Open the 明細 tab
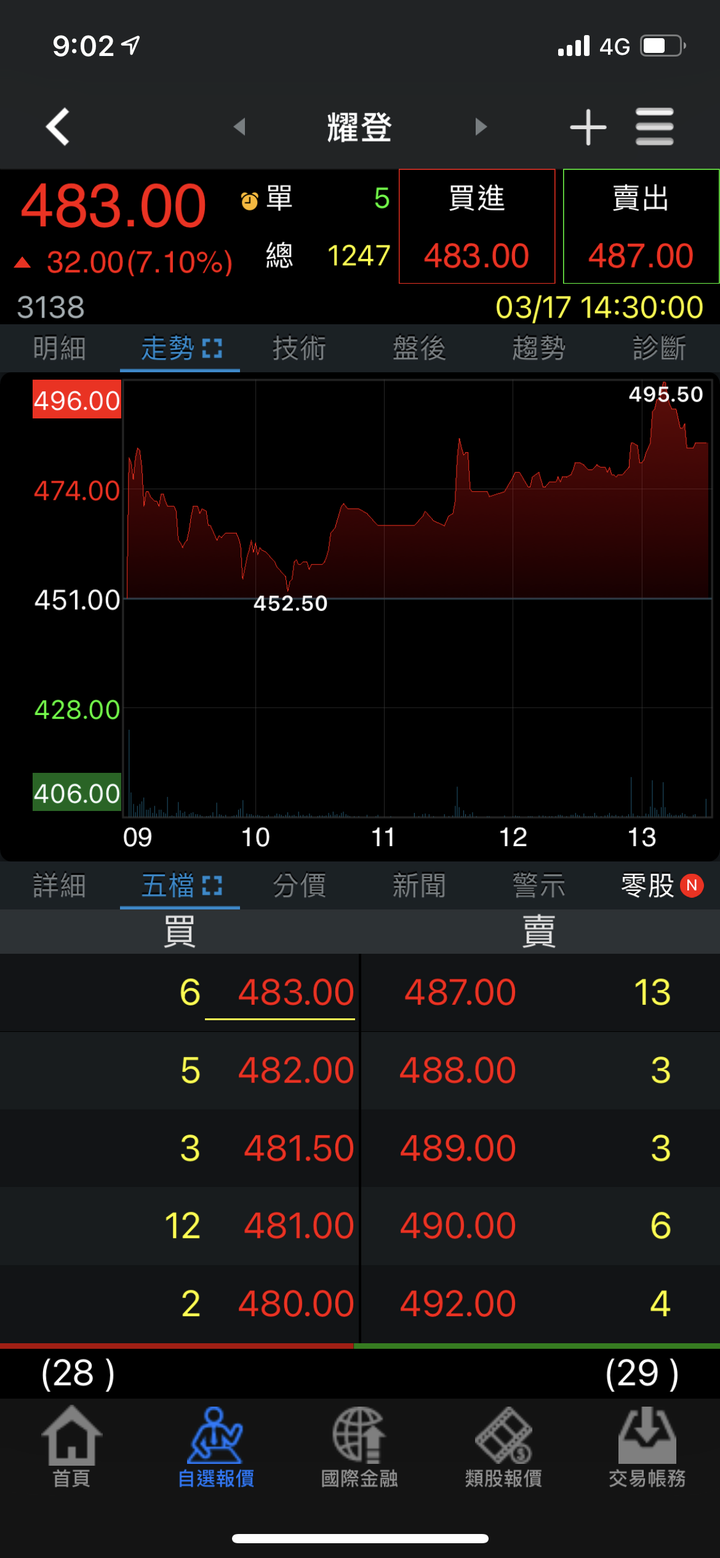The height and width of the screenshot is (1558, 720). (60, 348)
